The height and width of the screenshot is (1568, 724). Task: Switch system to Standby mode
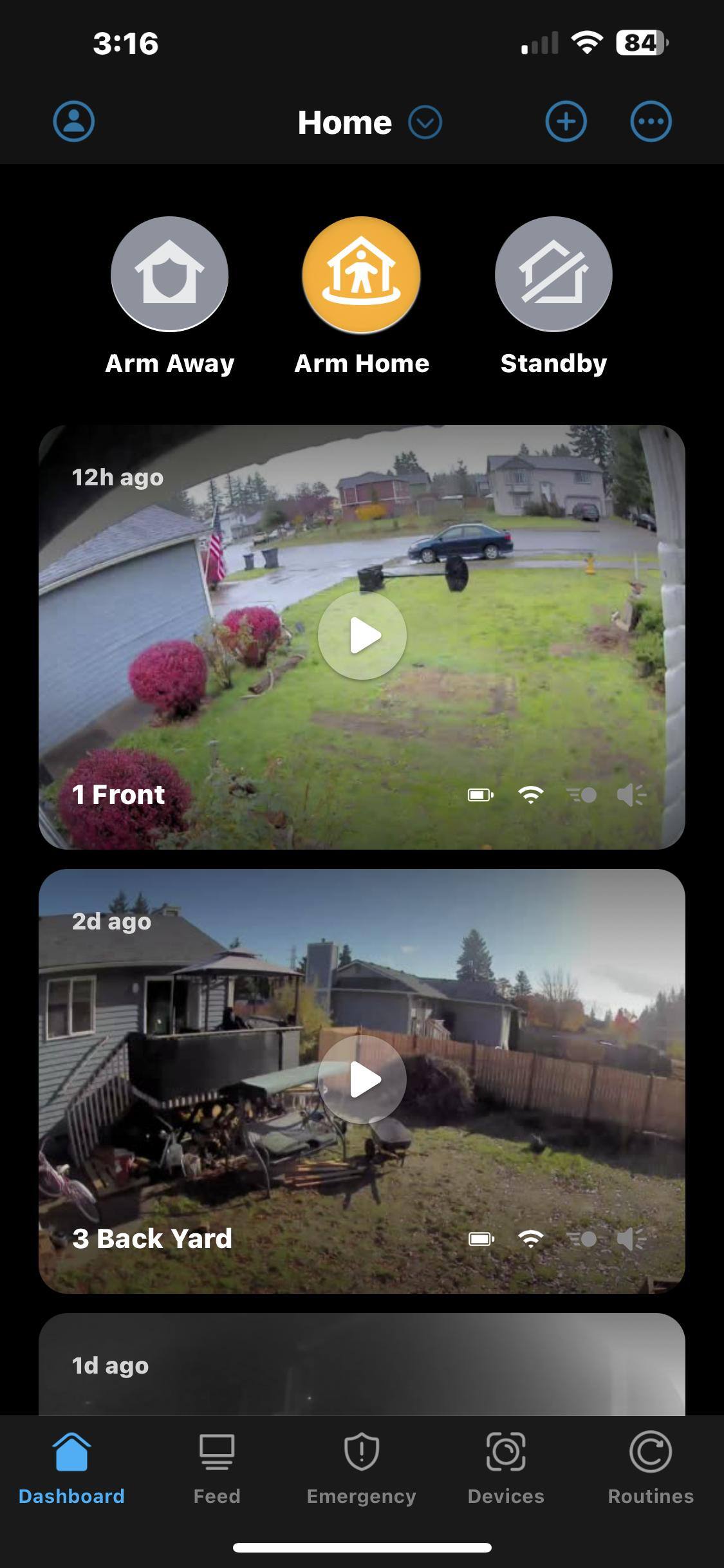click(553, 275)
